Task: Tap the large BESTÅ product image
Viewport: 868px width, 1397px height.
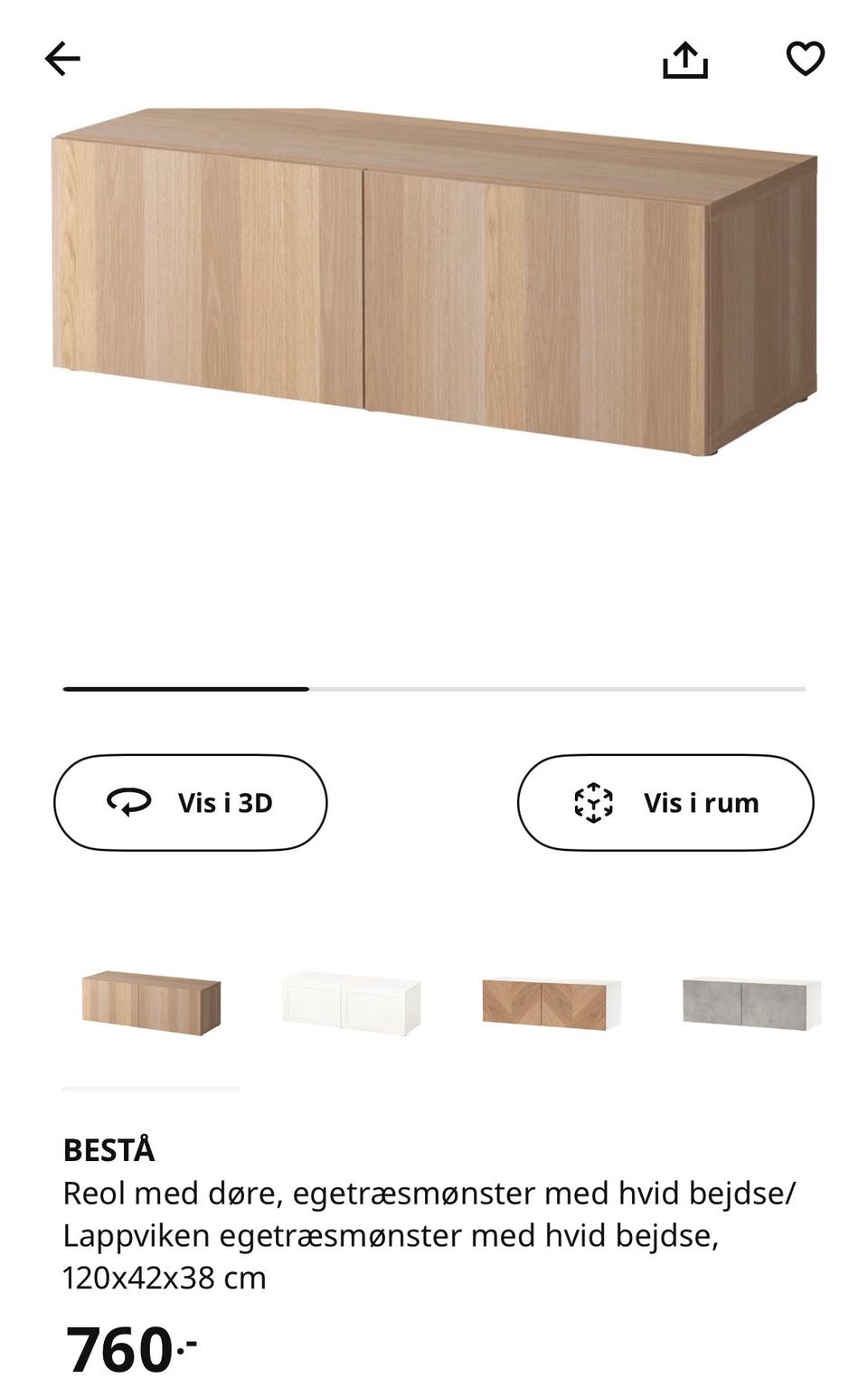Action: (434, 289)
